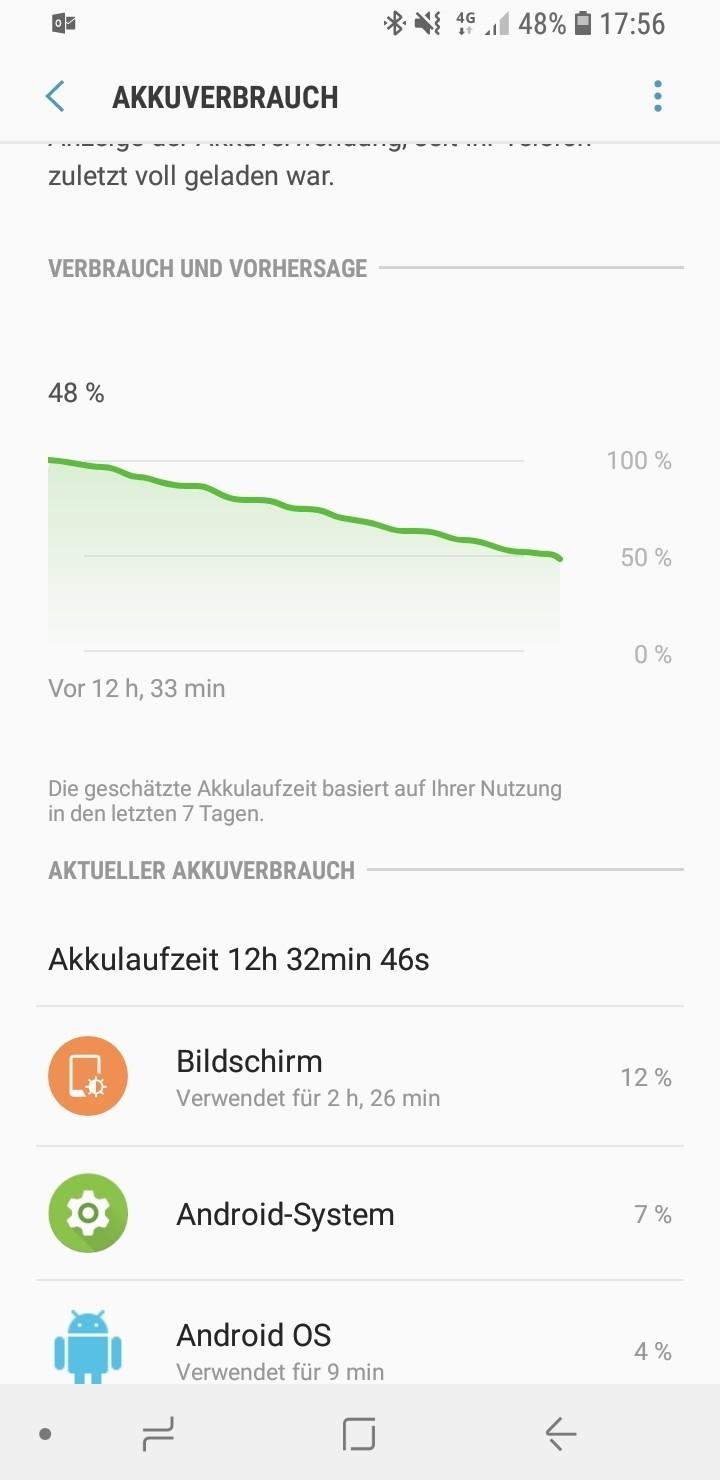720x1480 pixels.
Task: Open Android-System battery usage details
Action: [x=360, y=1214]
